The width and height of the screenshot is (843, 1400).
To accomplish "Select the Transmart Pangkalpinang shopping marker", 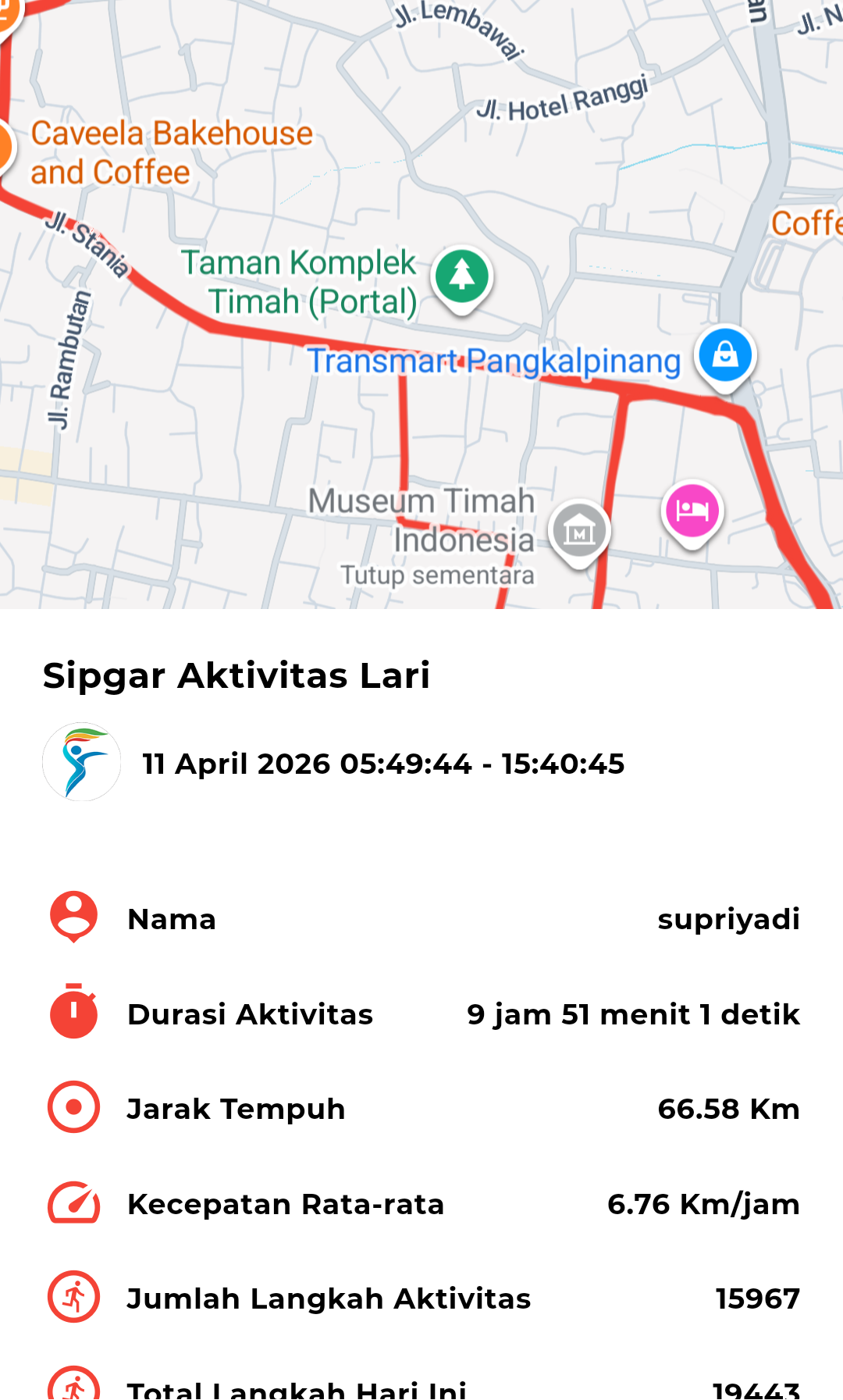I will point(725,355).
